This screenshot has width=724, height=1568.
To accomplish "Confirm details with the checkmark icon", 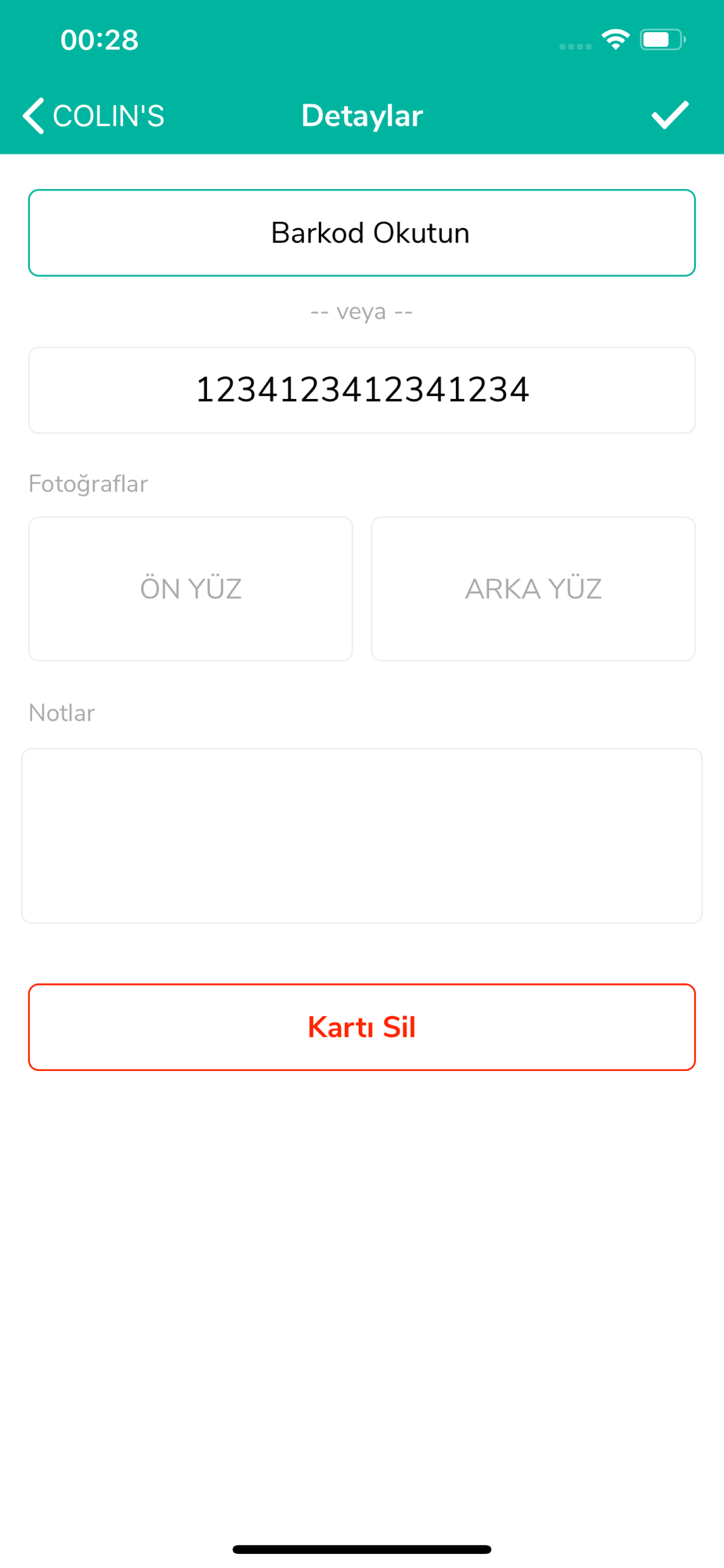I will point(670,115).
